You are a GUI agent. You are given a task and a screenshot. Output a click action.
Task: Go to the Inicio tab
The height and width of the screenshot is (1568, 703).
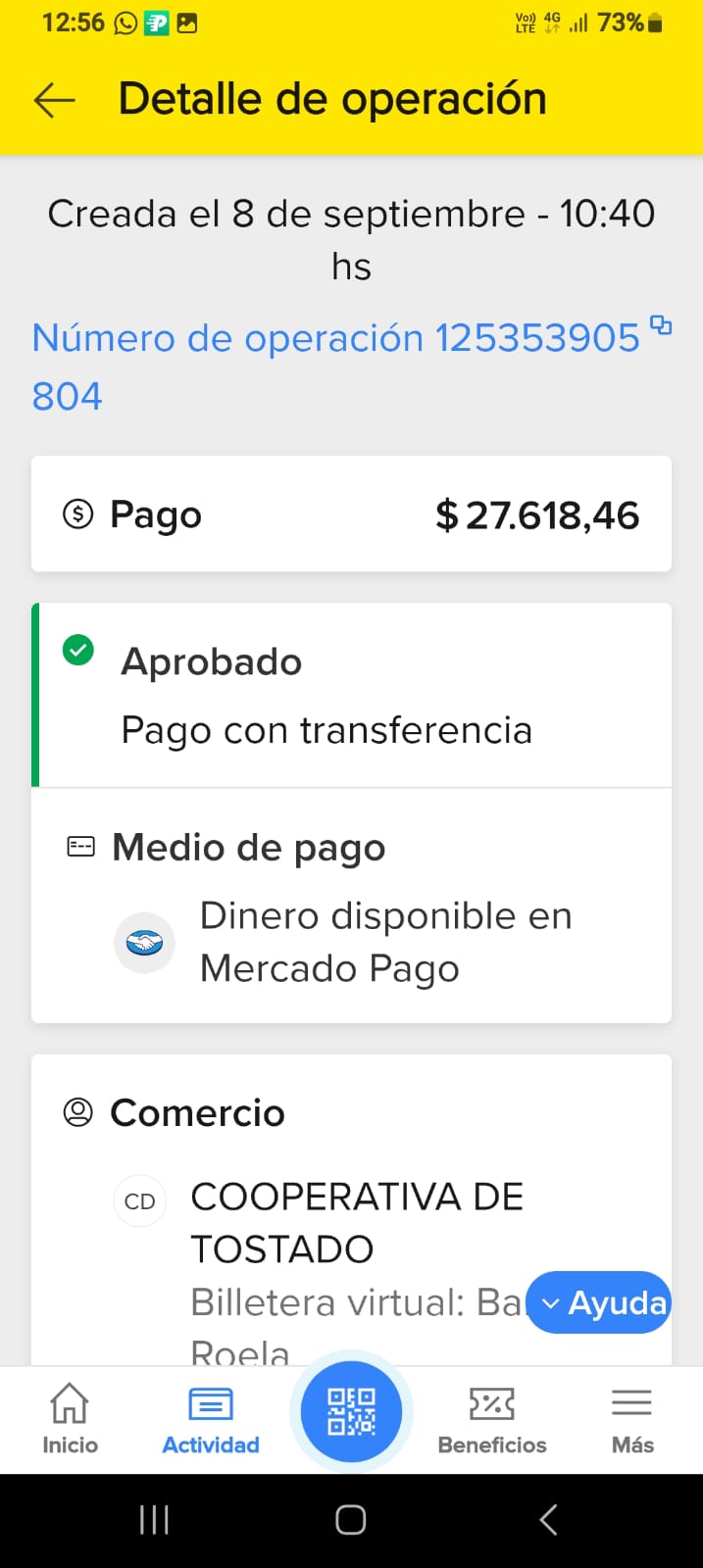(x=70, y=1417)
